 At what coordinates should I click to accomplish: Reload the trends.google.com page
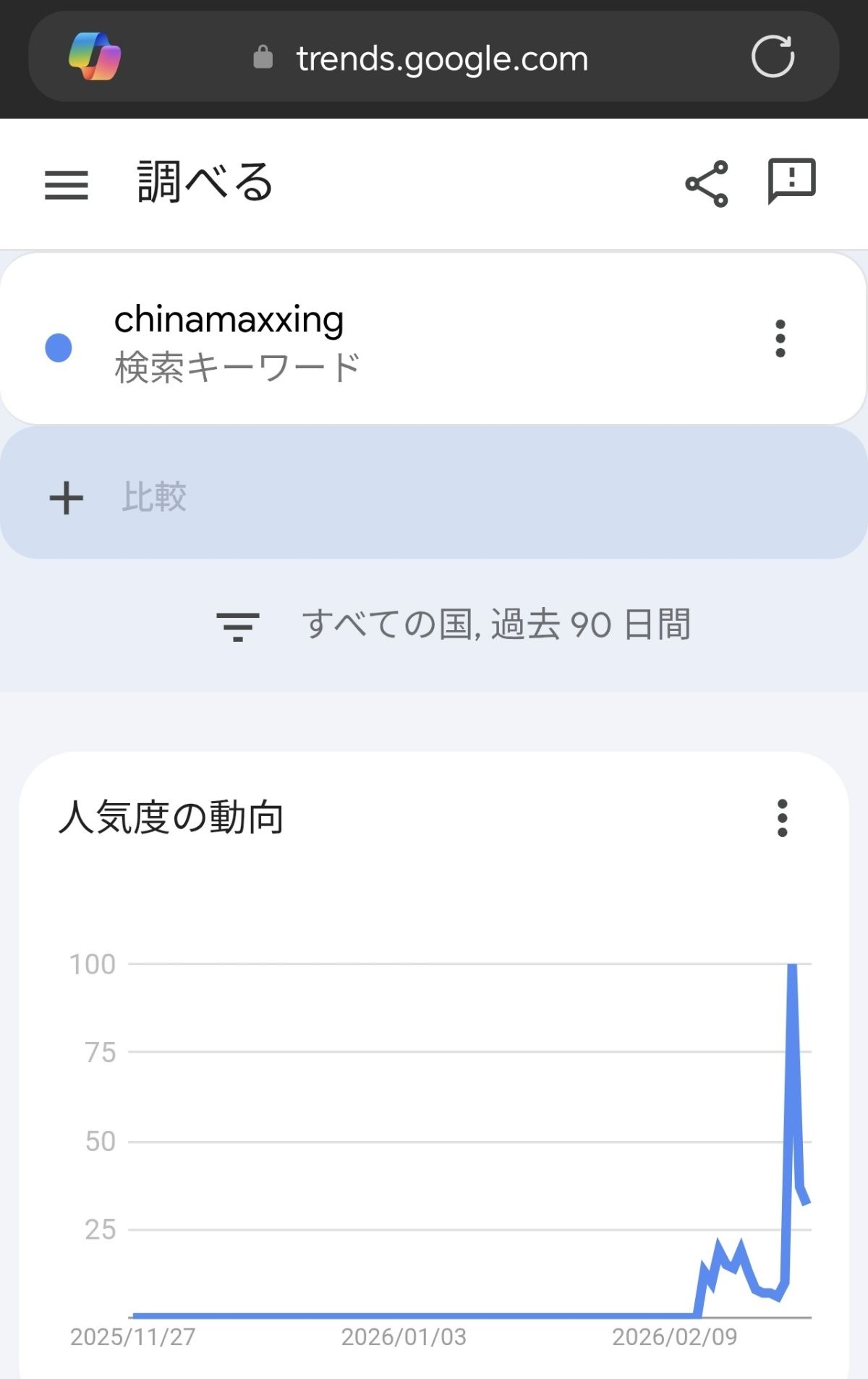[773, 57]
